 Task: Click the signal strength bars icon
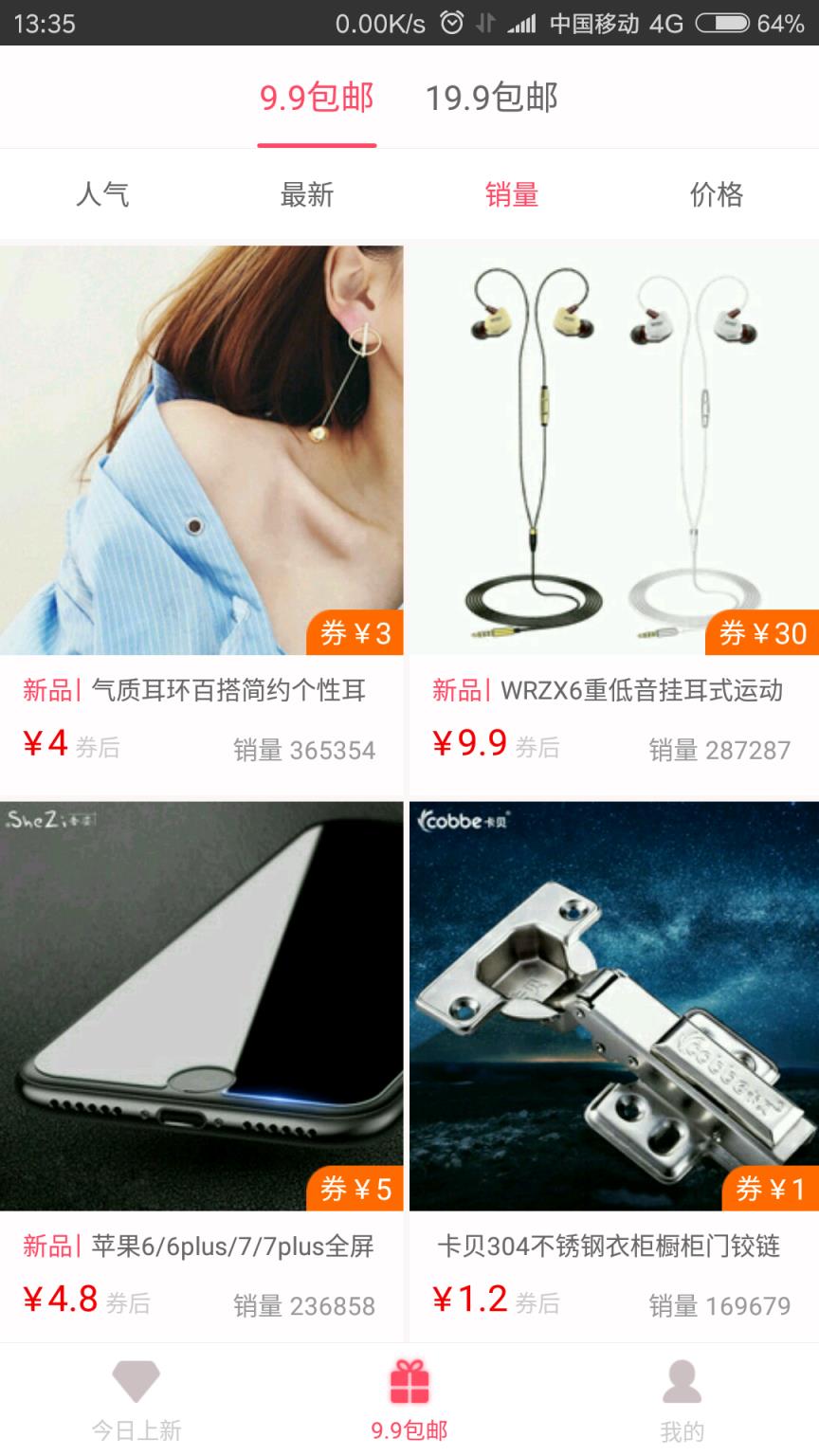pos(523,21)
